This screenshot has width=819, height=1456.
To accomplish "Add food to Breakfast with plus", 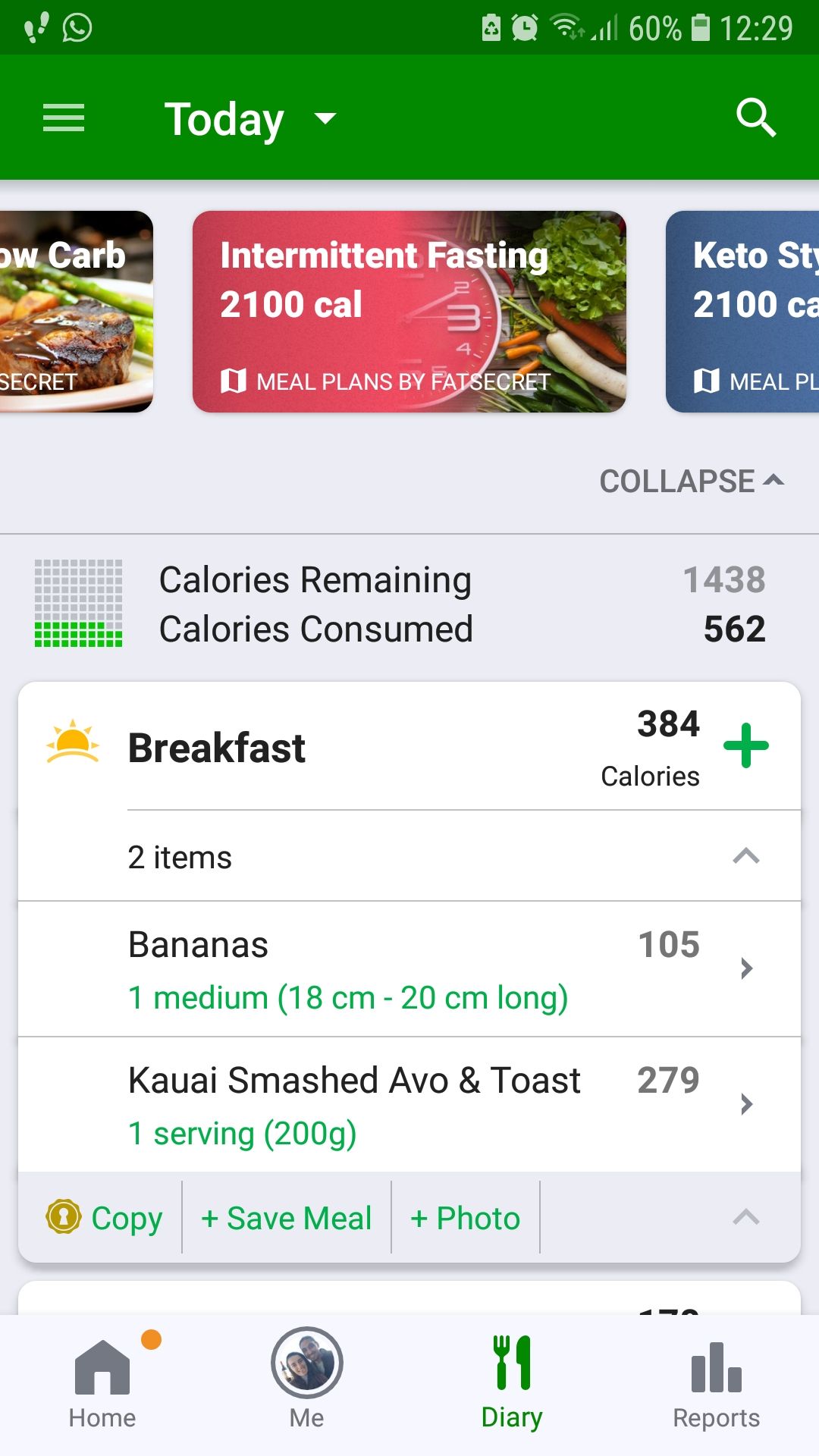I will coord(746,745).
